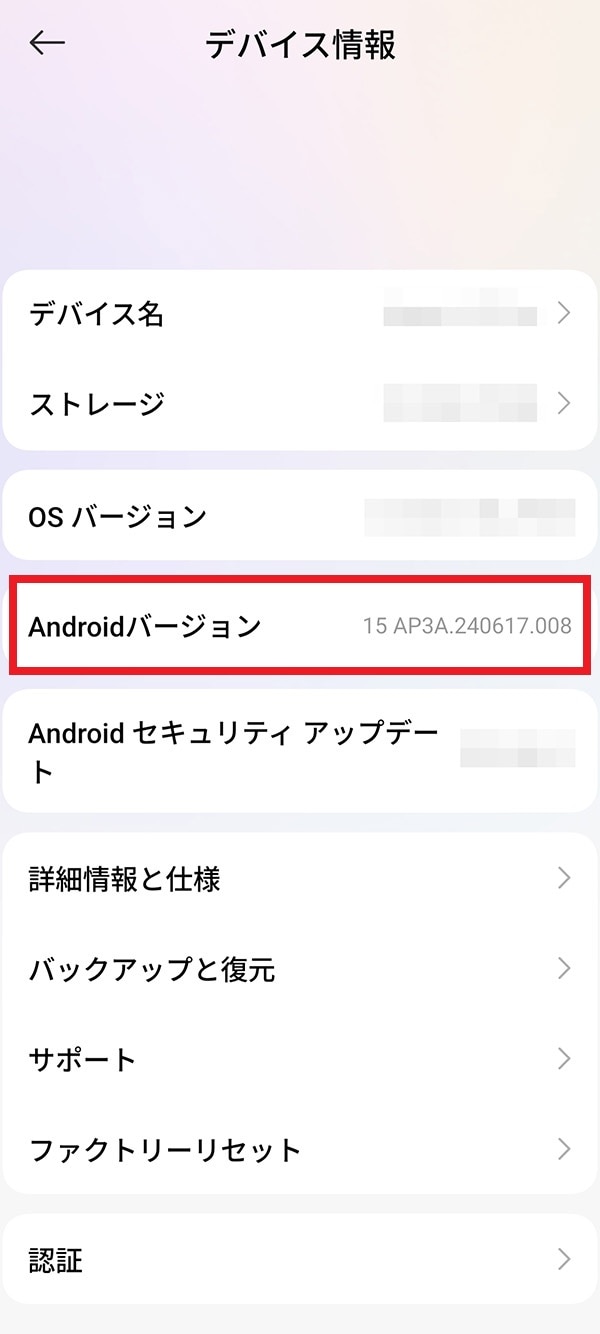Viewport: 600px width, 1334px height.
Task: Tap the OS バージョン row
Action: [300, 517]
